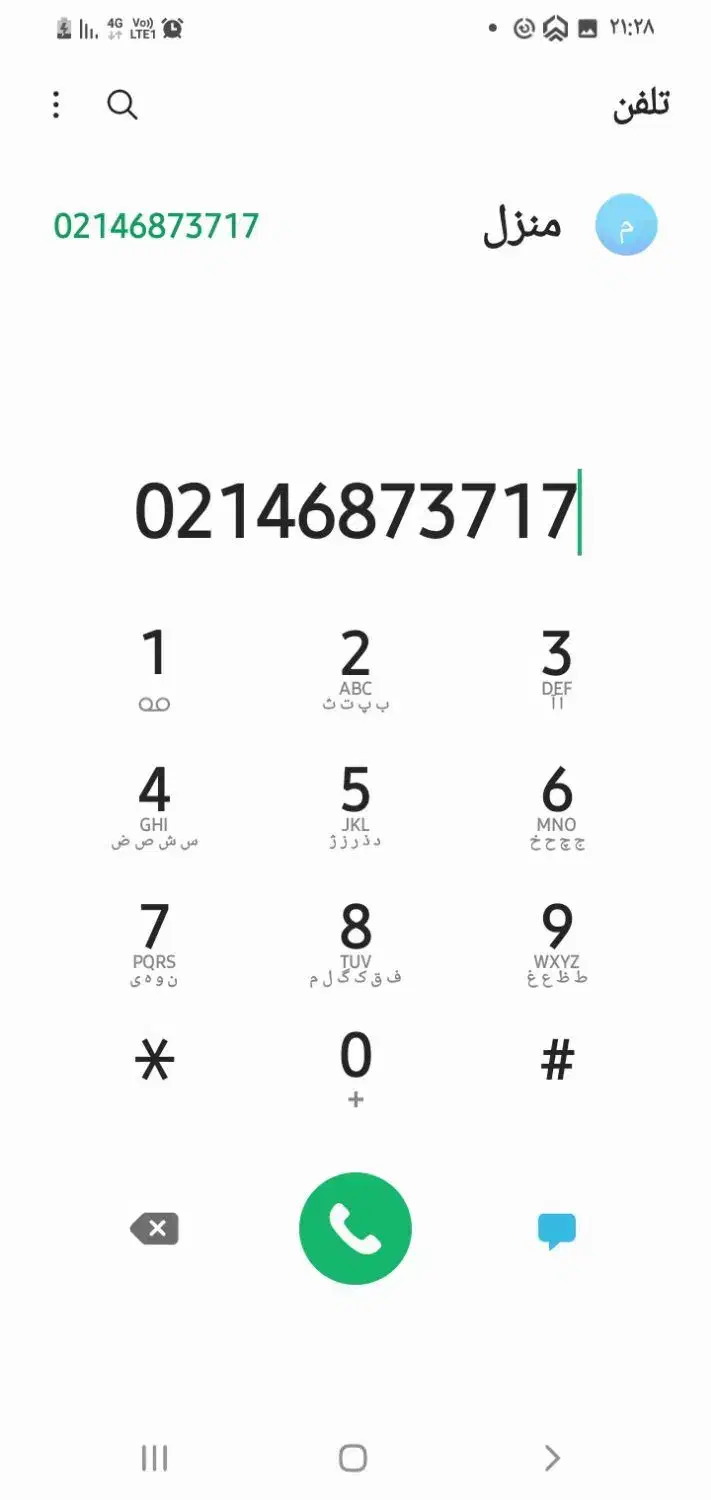Tap the dialed number field
This screenshot has height=1500, width=711.
(x=356, y=511)
